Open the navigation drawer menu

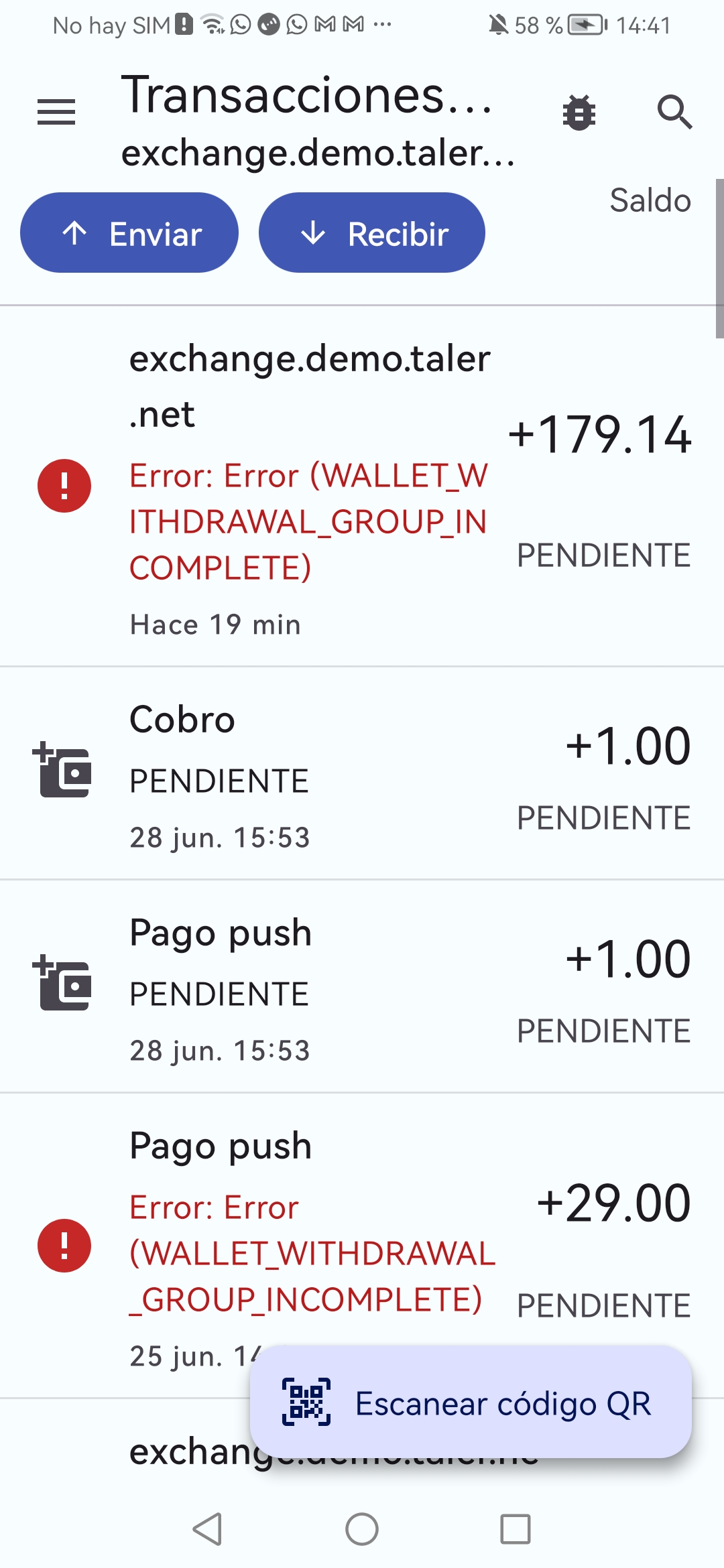[56, 112]
